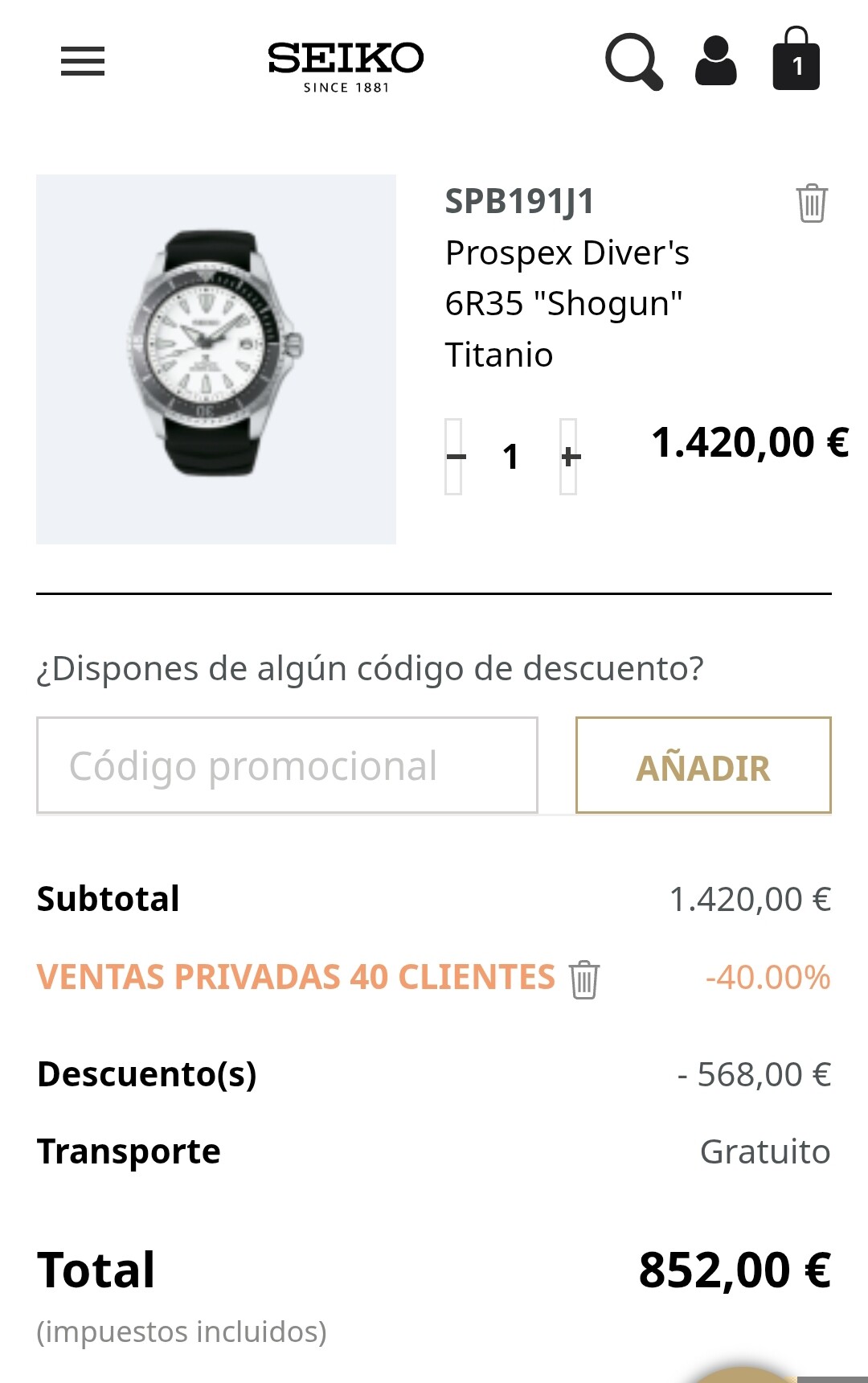Increase the watch quantity with plus
The width and height of the screenshot is (868, 1383).
point(569,457)
